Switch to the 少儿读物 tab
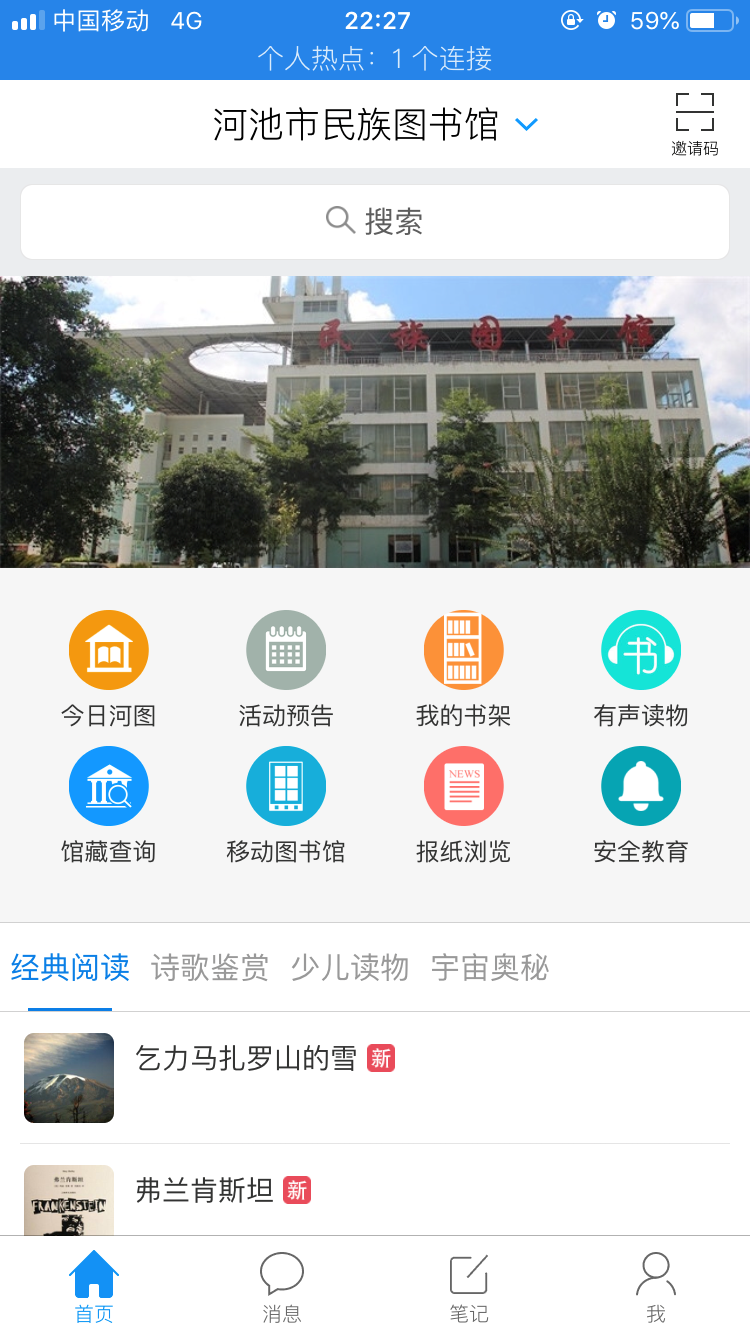750x1334 pixels. point(350,968)
